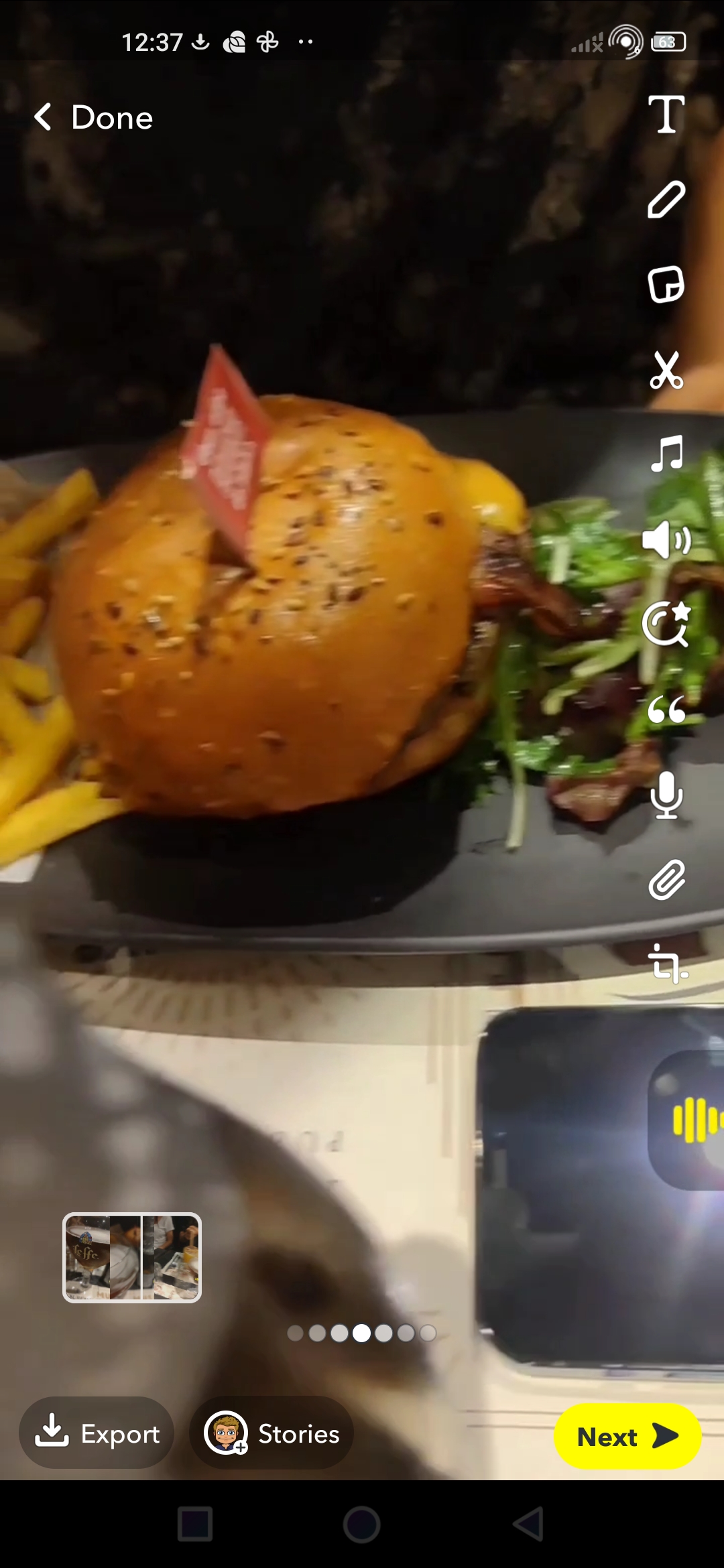Add text with the T tool
Screen dimensions: 724x1568
pyautogui.click(x=666, y=115)
